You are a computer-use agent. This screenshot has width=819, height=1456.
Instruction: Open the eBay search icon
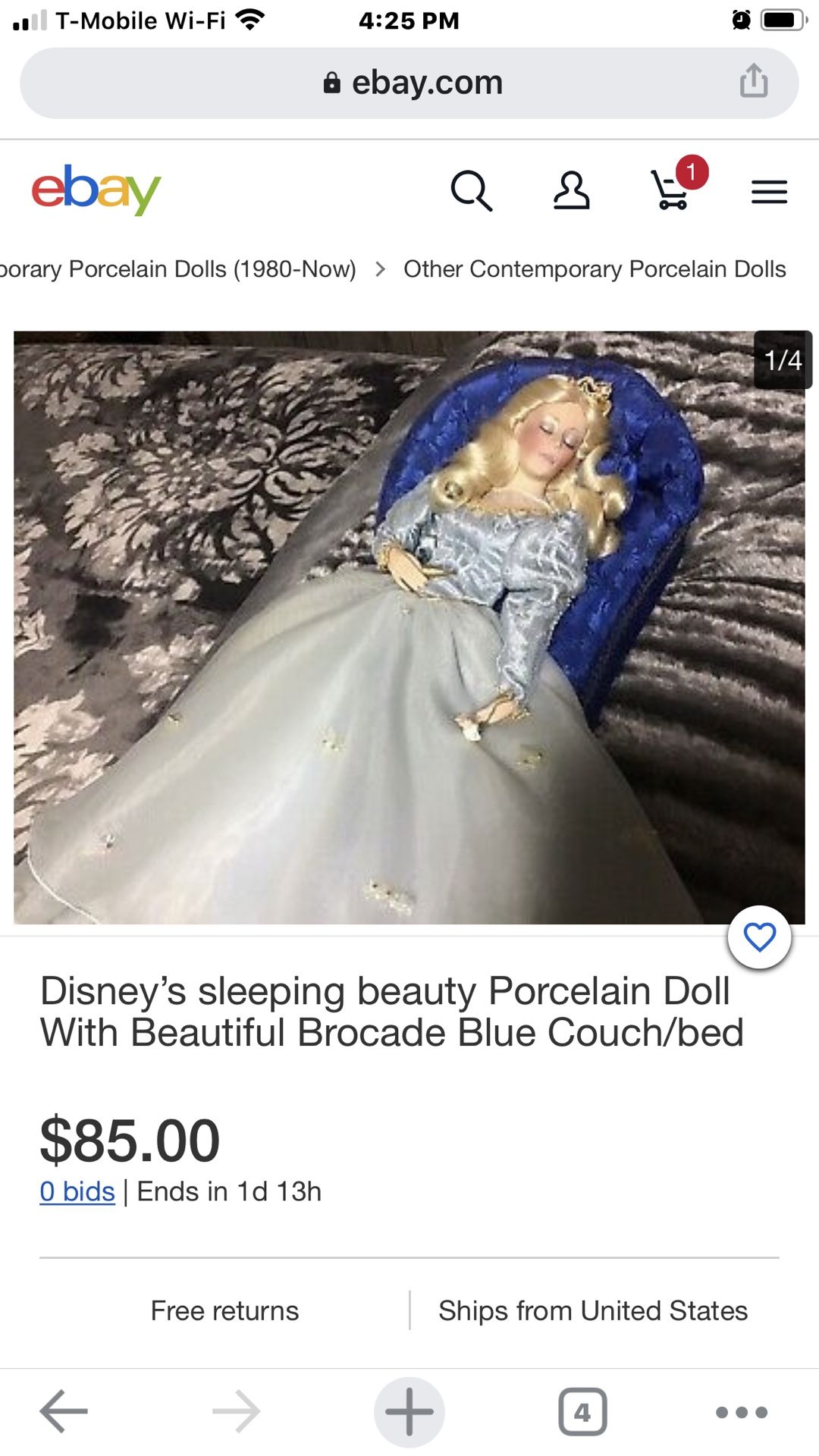point(472,191)
